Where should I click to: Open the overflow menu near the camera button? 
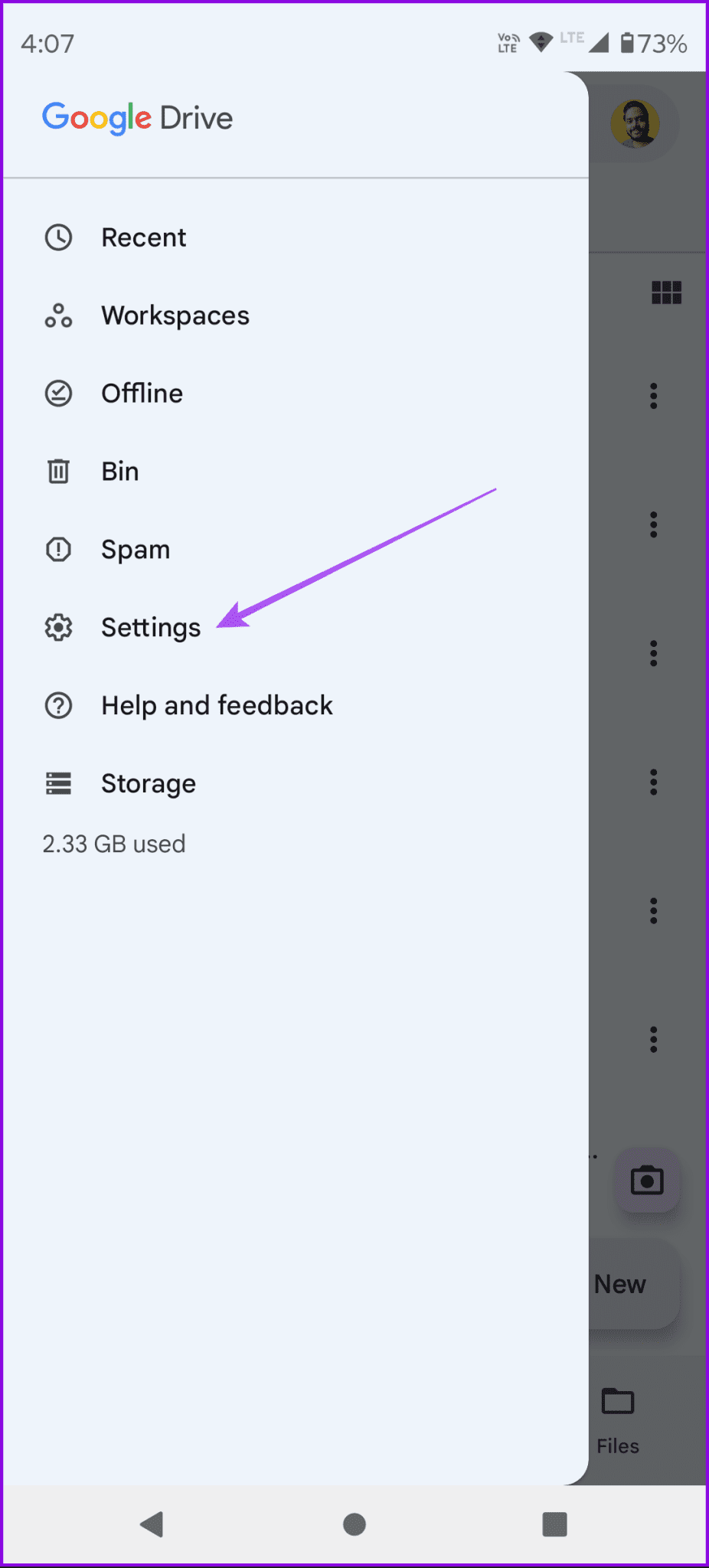pos(594,1156)
